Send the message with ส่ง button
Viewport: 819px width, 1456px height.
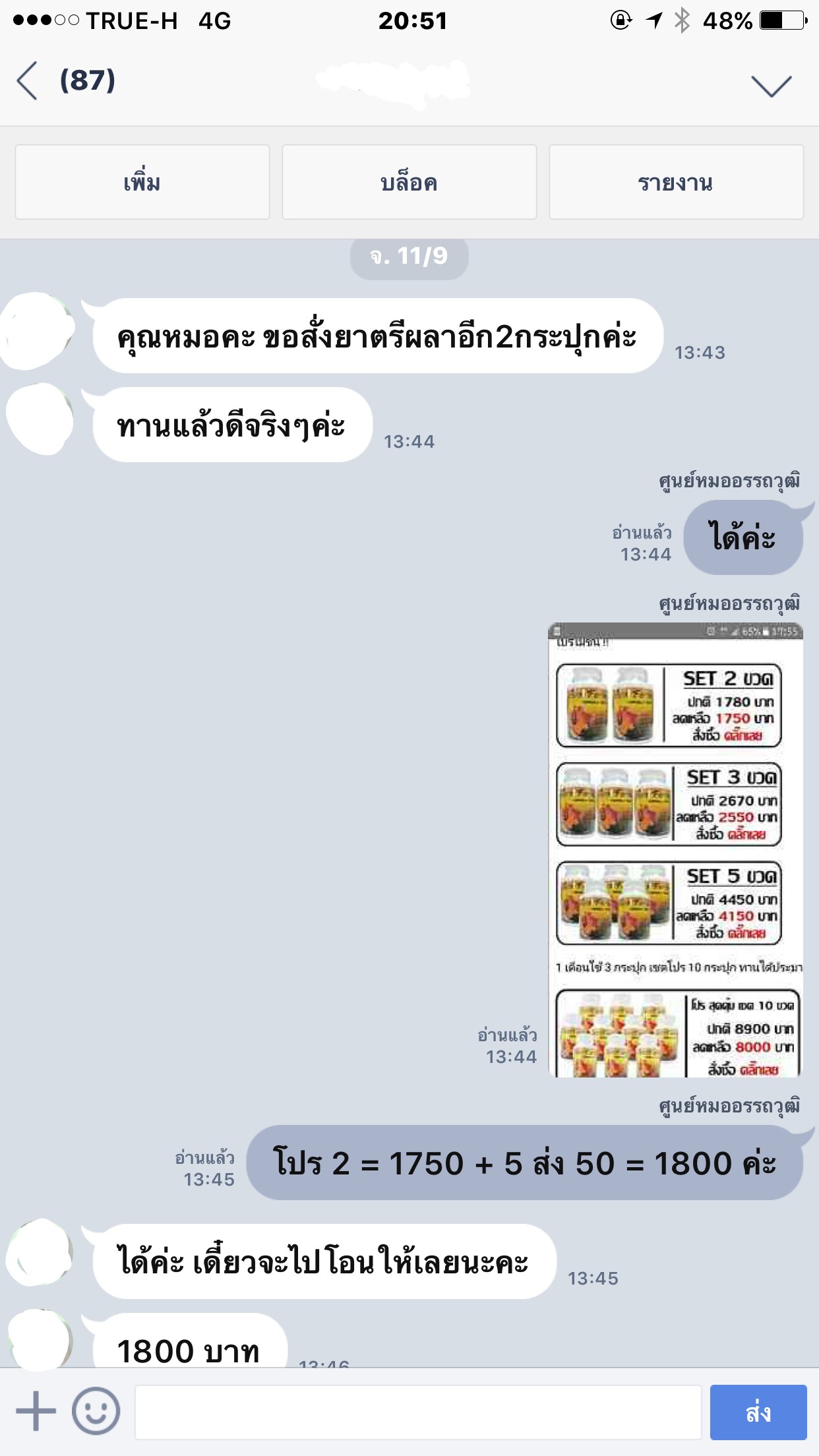point(758,1412)
